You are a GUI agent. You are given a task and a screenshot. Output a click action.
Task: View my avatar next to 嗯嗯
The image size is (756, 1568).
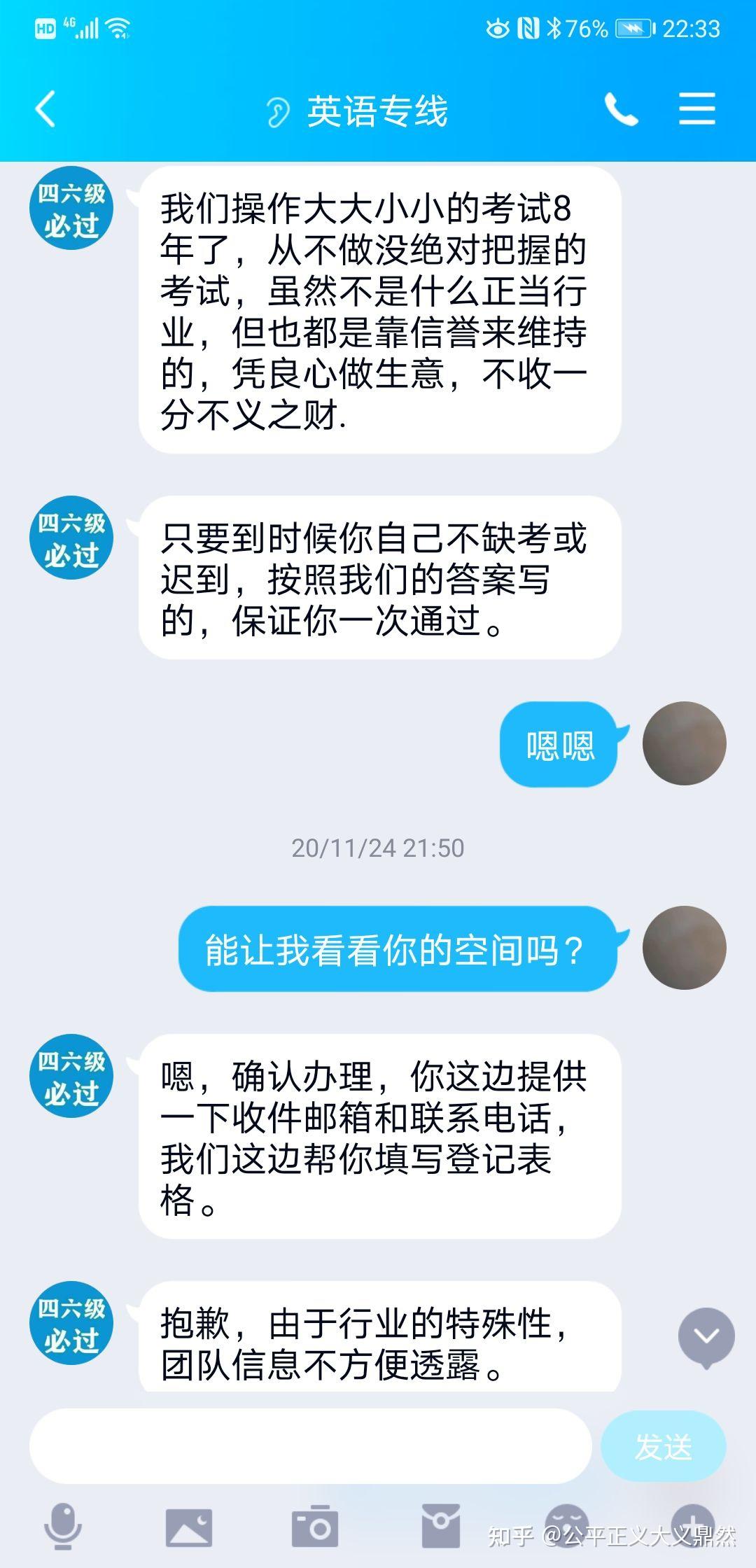tap(684, 743)
